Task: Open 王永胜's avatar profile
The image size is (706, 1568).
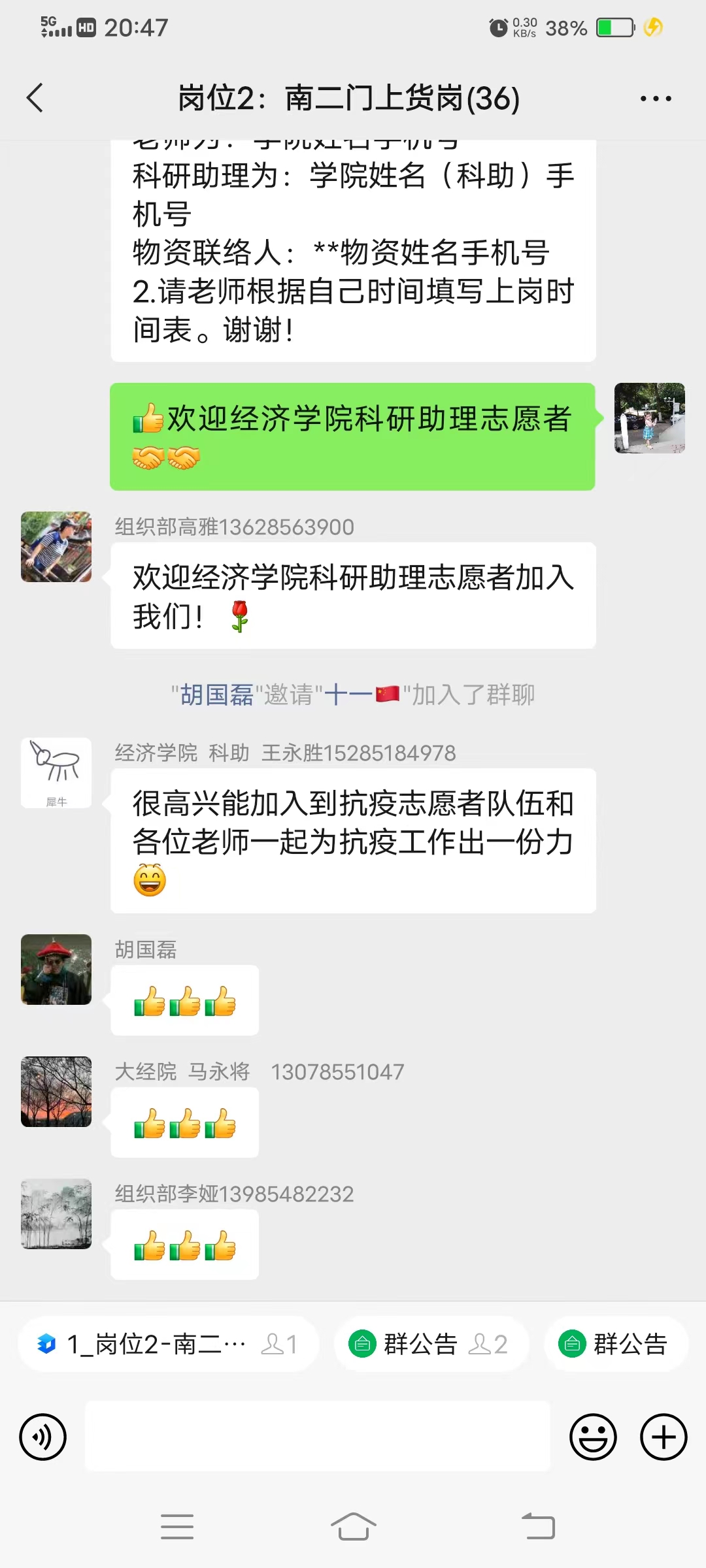Action: tap(56, 773)
